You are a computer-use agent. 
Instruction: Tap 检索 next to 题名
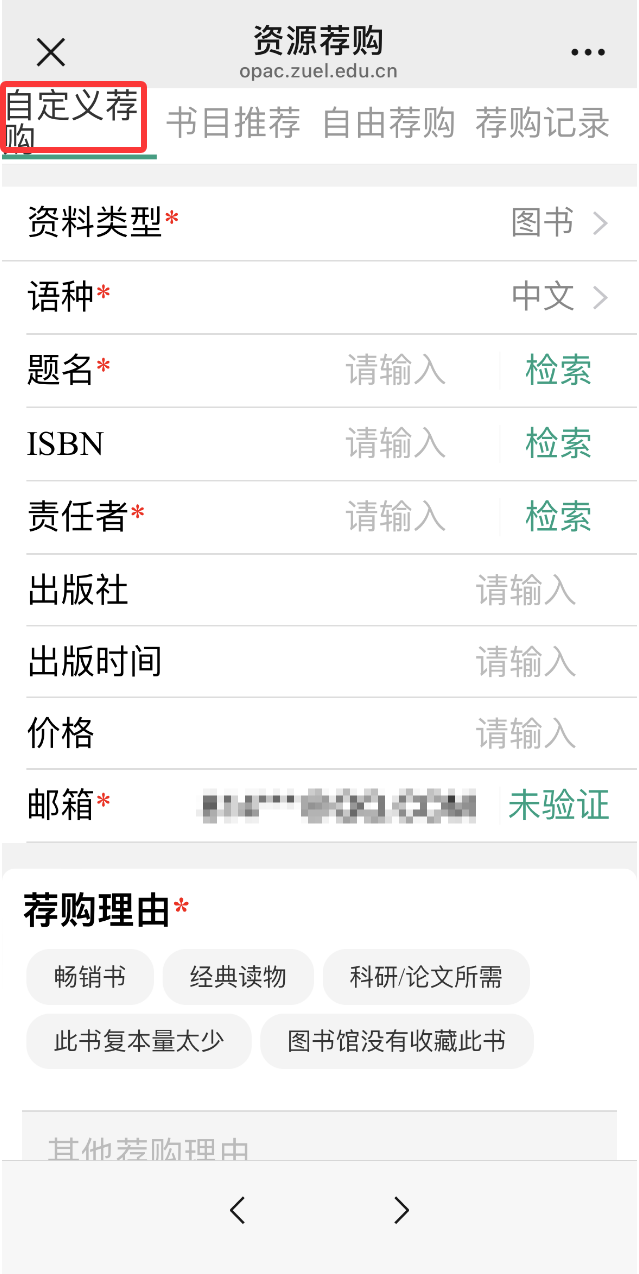(558, 371)
